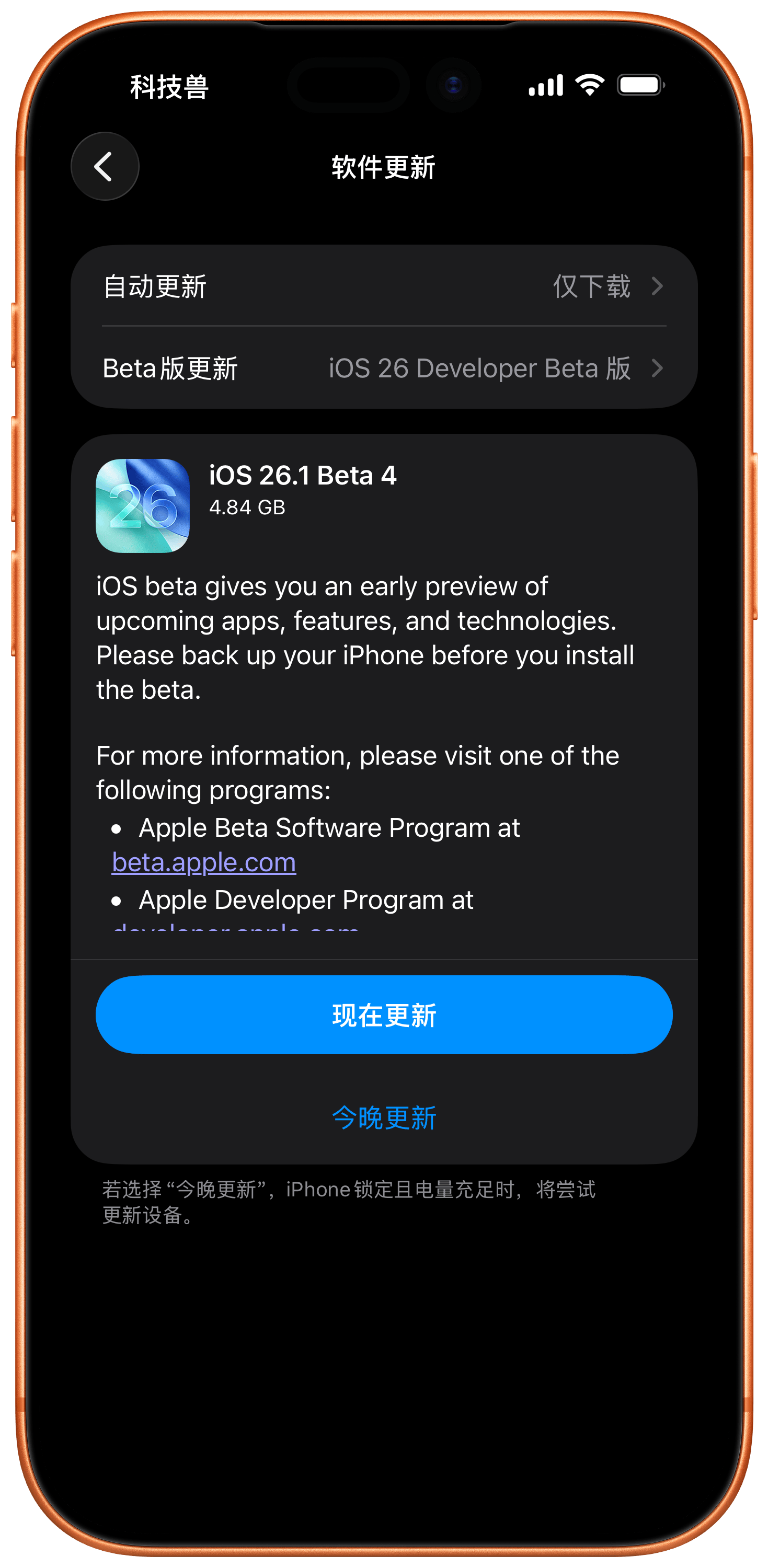Tap the 现在更新 button

[x=384, y=1014]
